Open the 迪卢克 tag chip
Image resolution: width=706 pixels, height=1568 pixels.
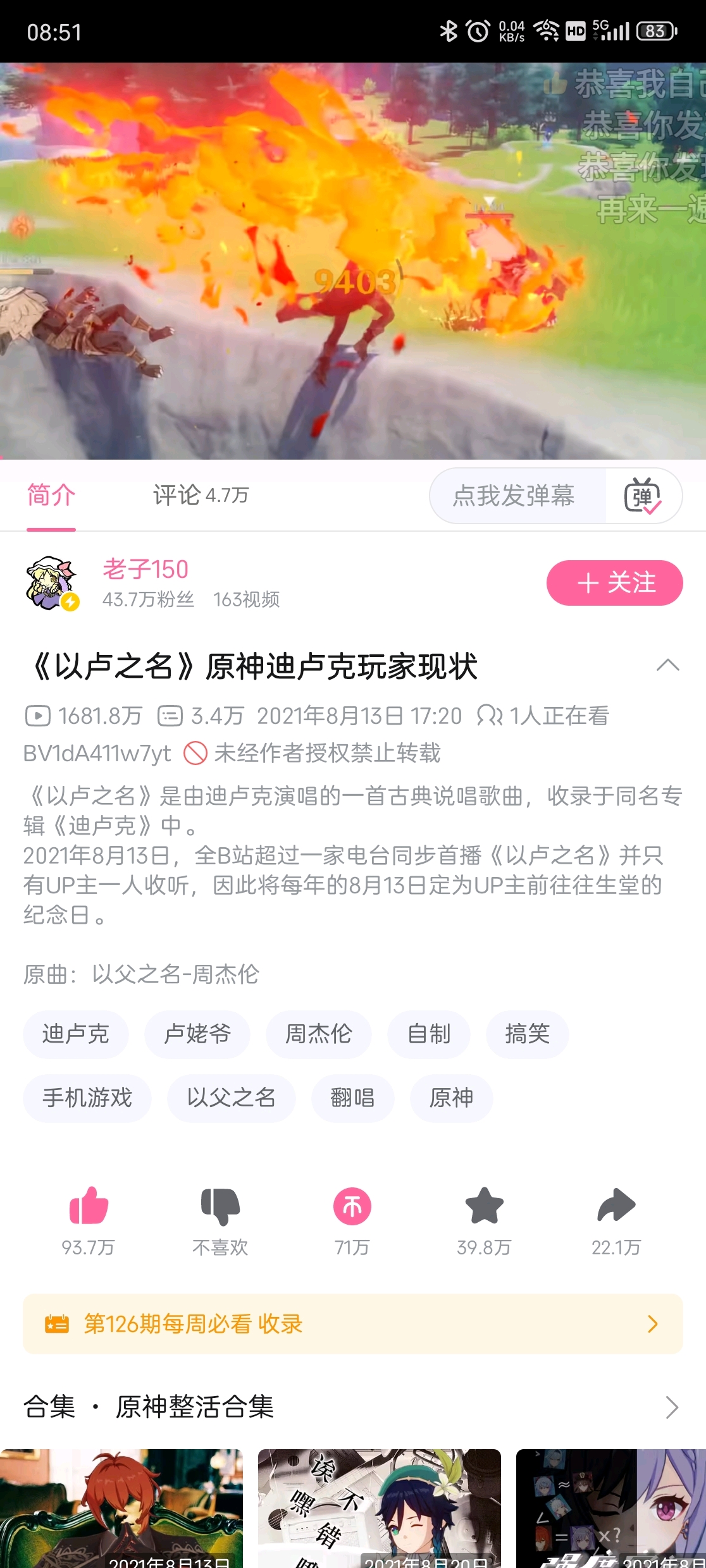click(x=76, y=1034)
